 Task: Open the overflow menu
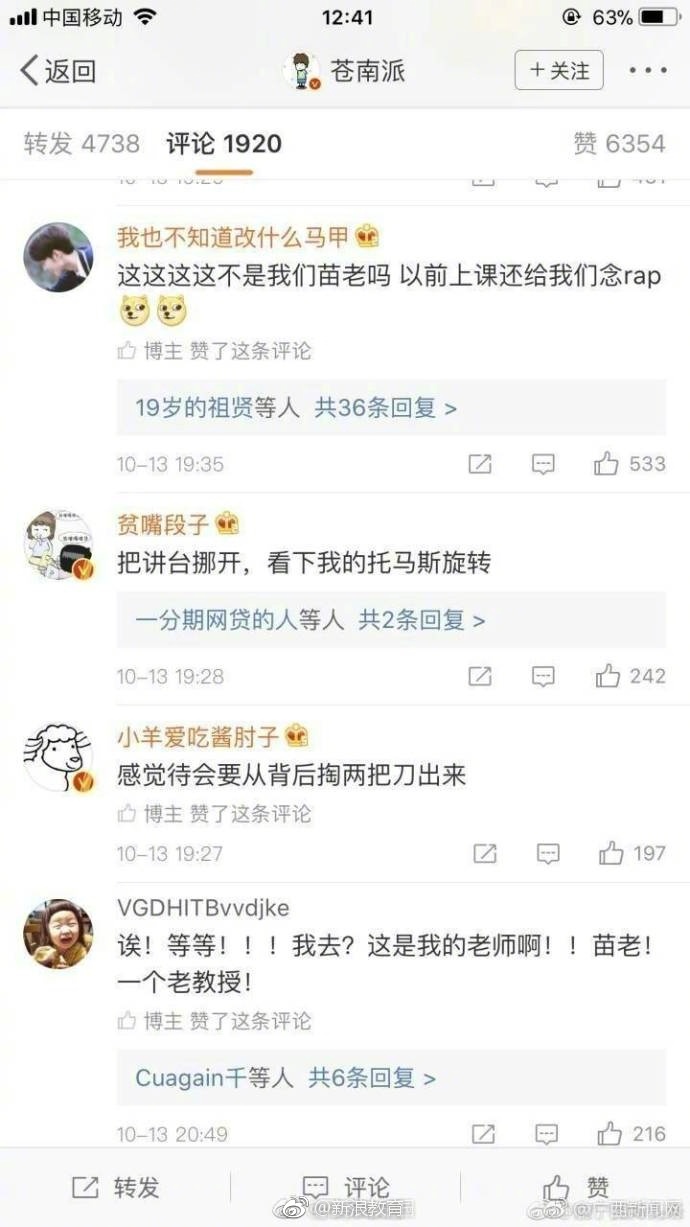pos(648,71)
